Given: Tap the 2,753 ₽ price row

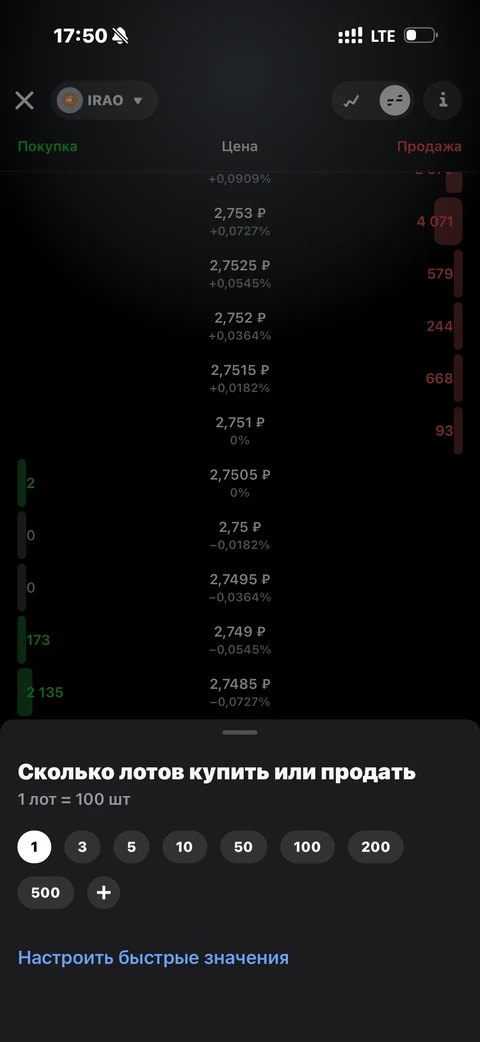Looking at the screenshot, I should (240, 222).
